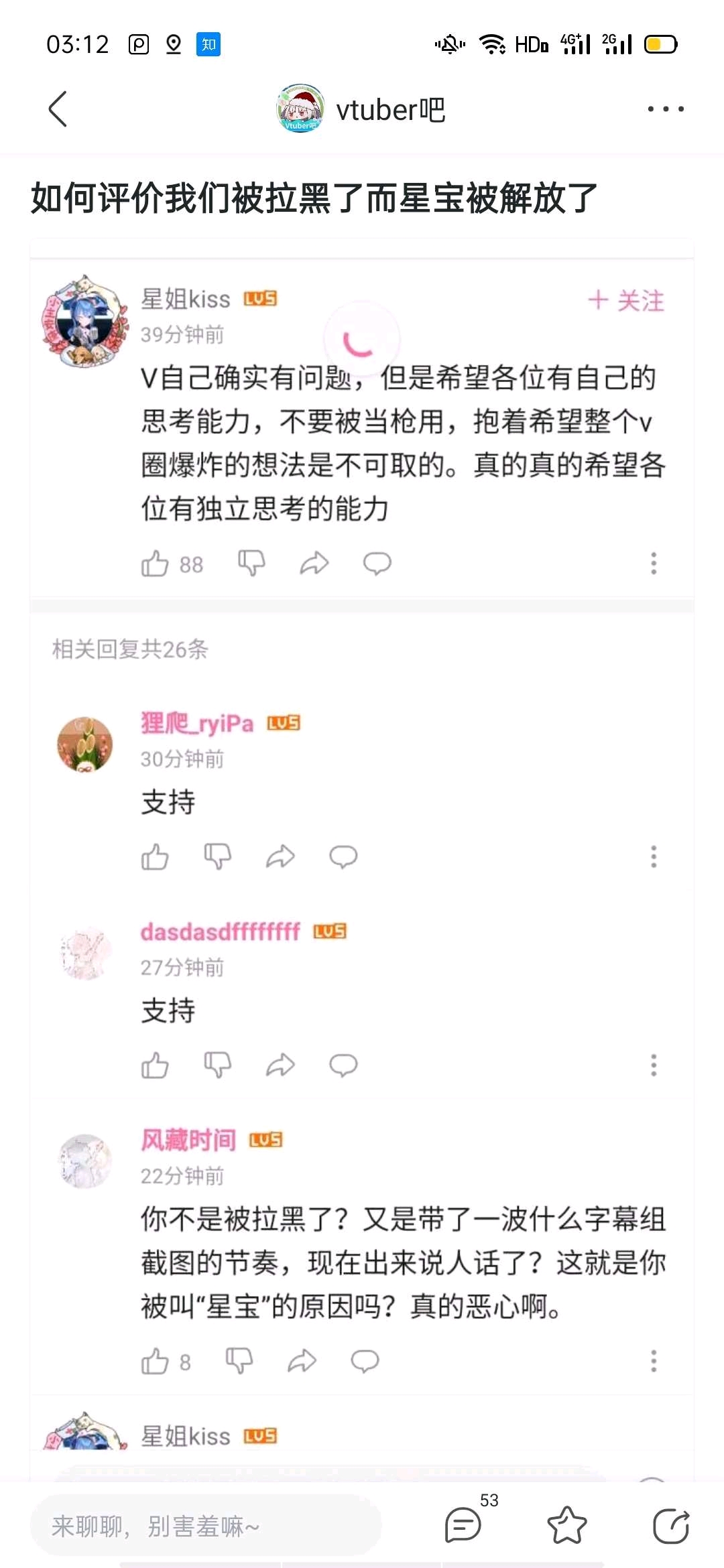724x1568 pixels.
Task: Share dasdasdfffffffff's reply
Action: pyautogui.click(x=280, y=1065)
